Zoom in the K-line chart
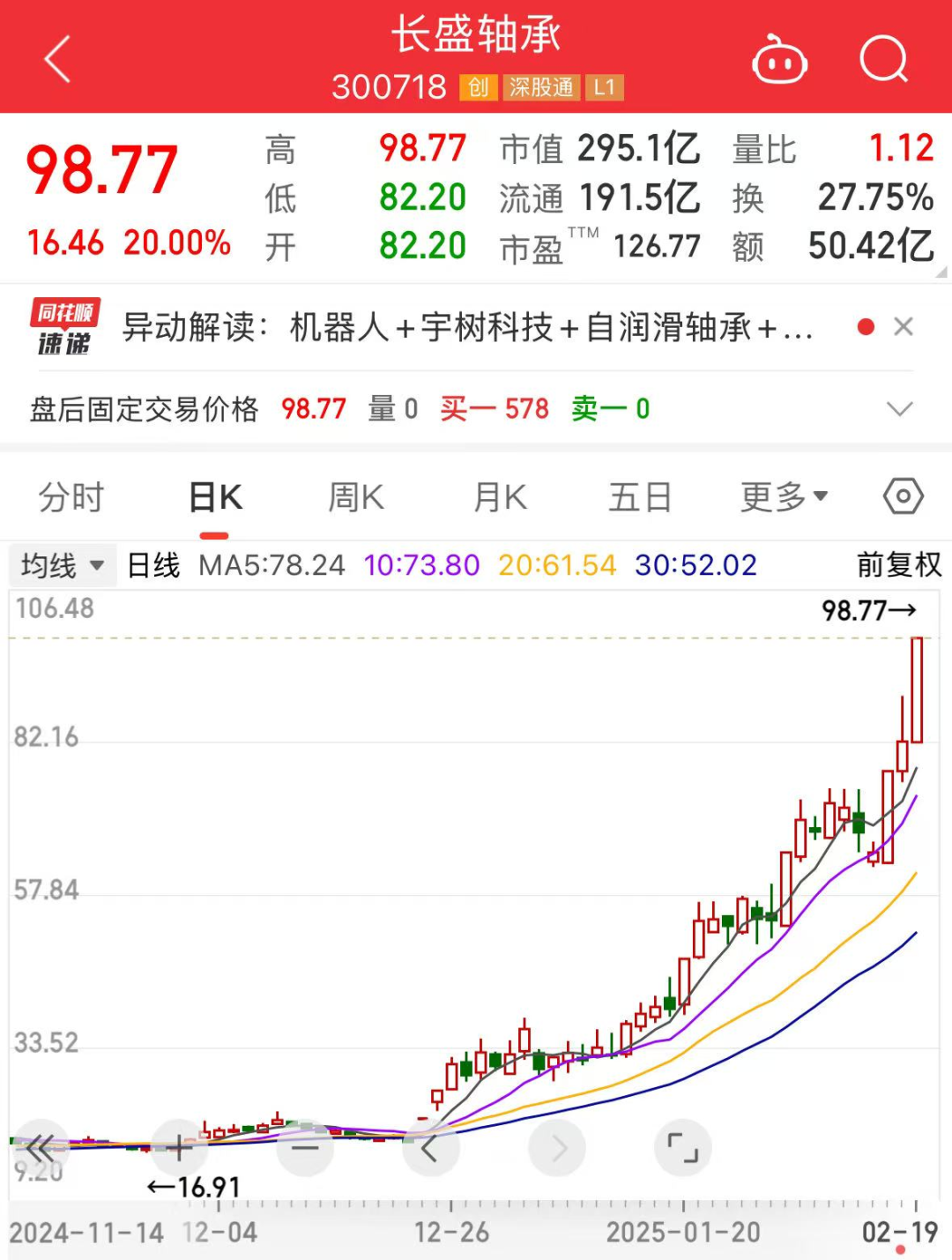This screenshot has height=1260, width=952. [x=180, y=1148]
